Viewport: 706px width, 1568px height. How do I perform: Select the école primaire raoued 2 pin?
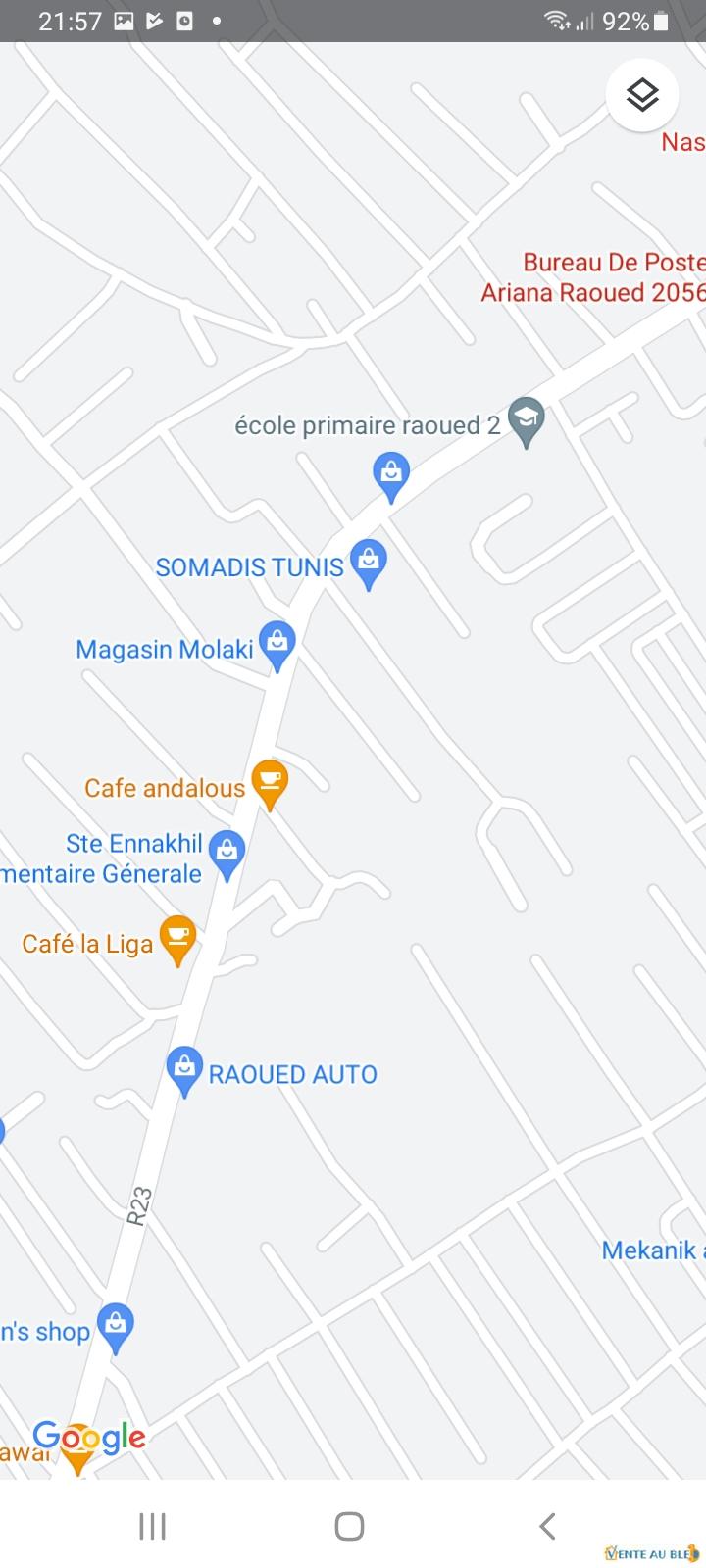527,421
